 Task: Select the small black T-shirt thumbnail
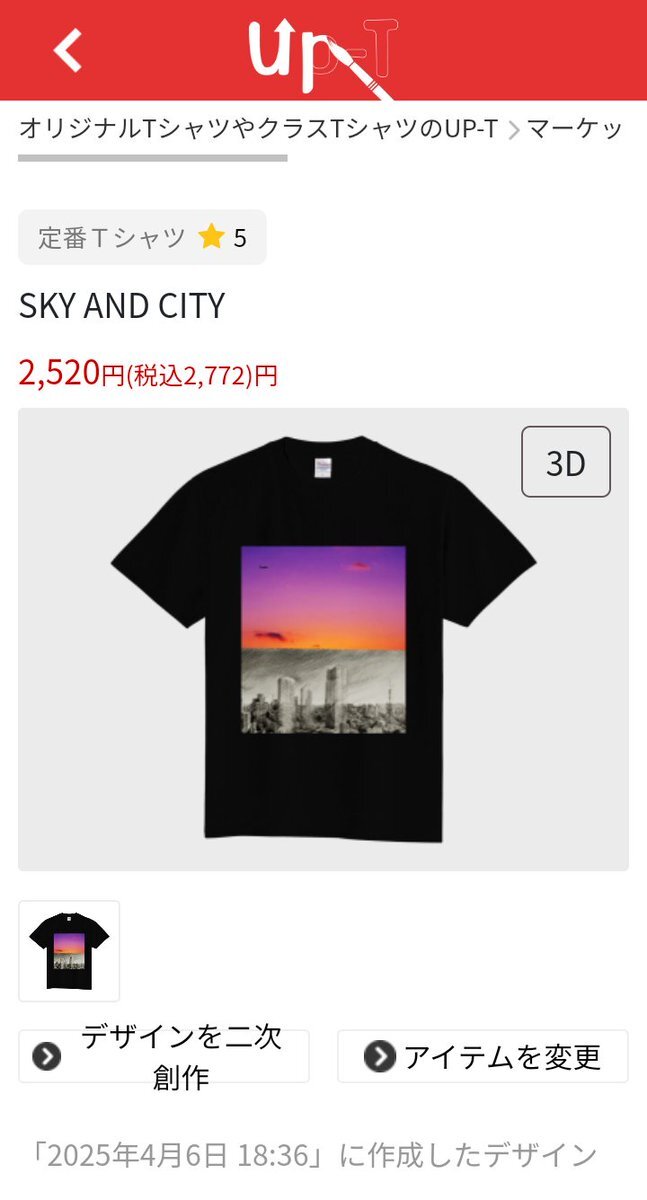click(69, 951)
